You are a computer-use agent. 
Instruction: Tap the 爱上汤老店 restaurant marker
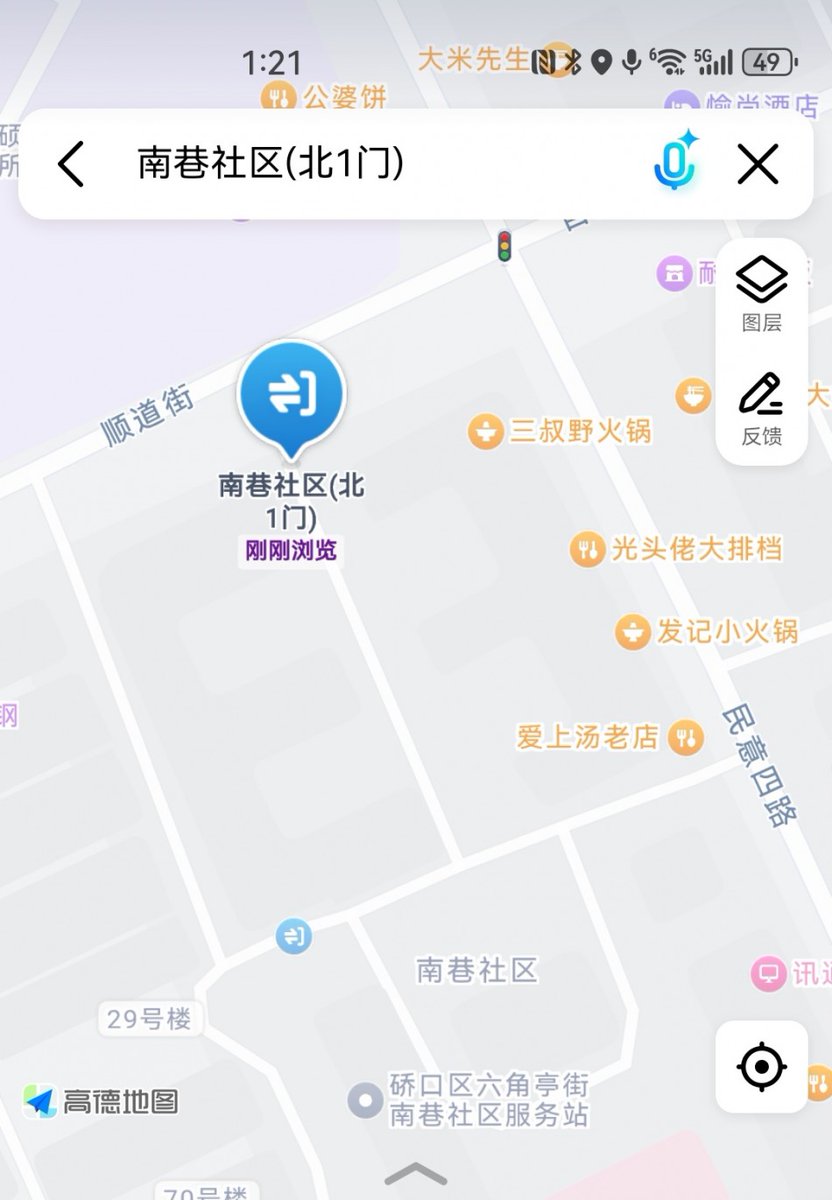(x=686, y=738)
